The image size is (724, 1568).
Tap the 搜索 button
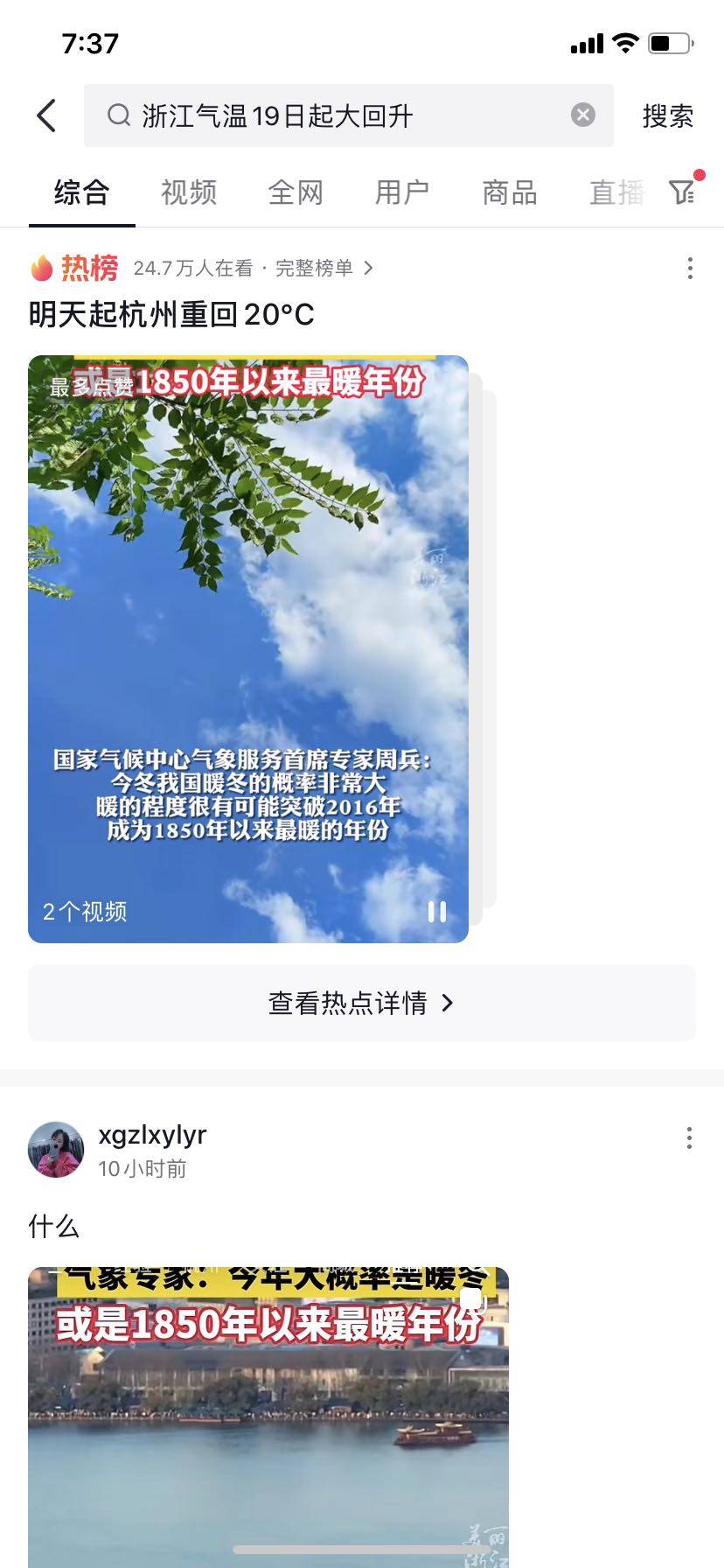click(x=667, y=115)
